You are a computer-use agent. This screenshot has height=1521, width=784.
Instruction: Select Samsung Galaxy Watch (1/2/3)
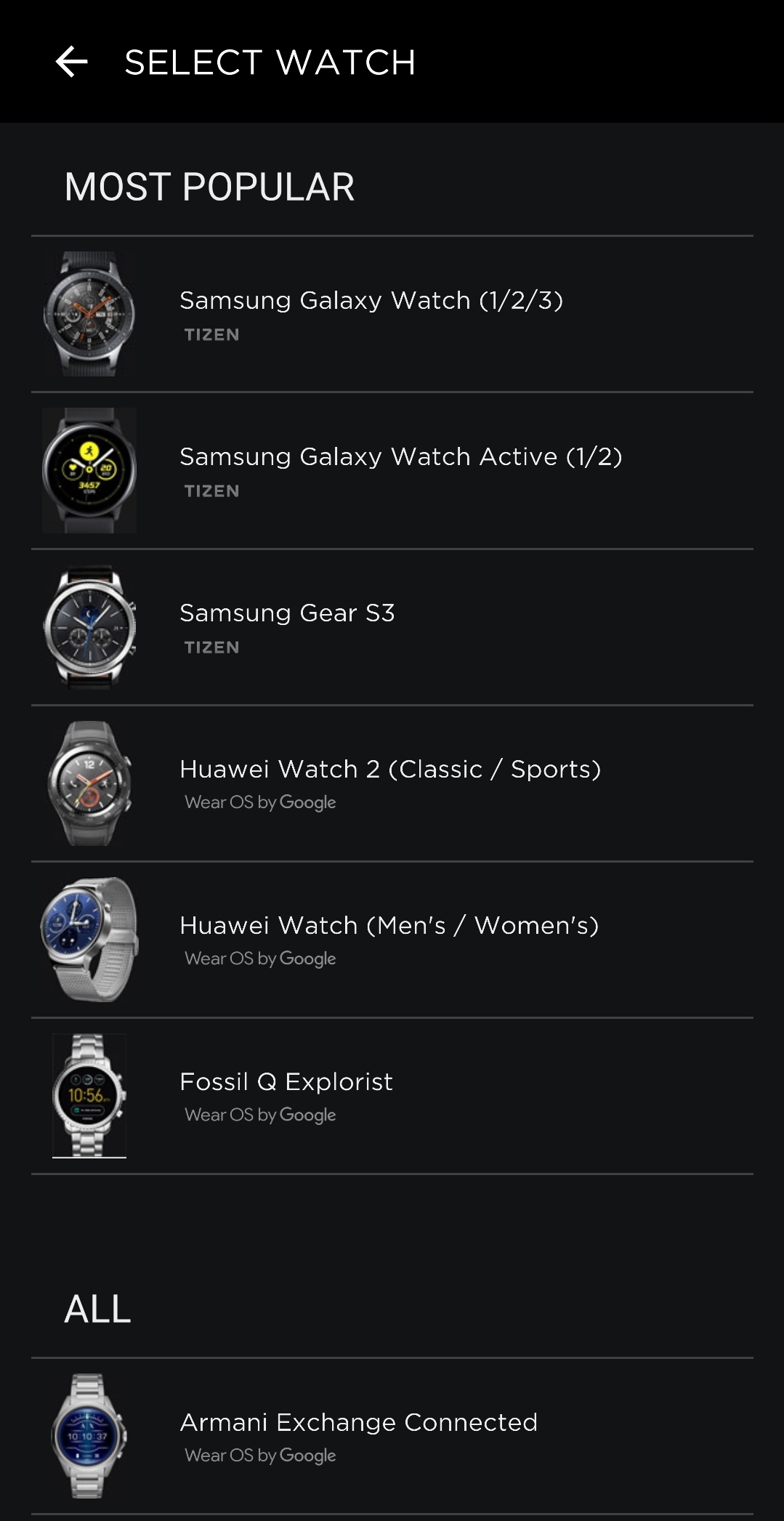tap(371, 314)
